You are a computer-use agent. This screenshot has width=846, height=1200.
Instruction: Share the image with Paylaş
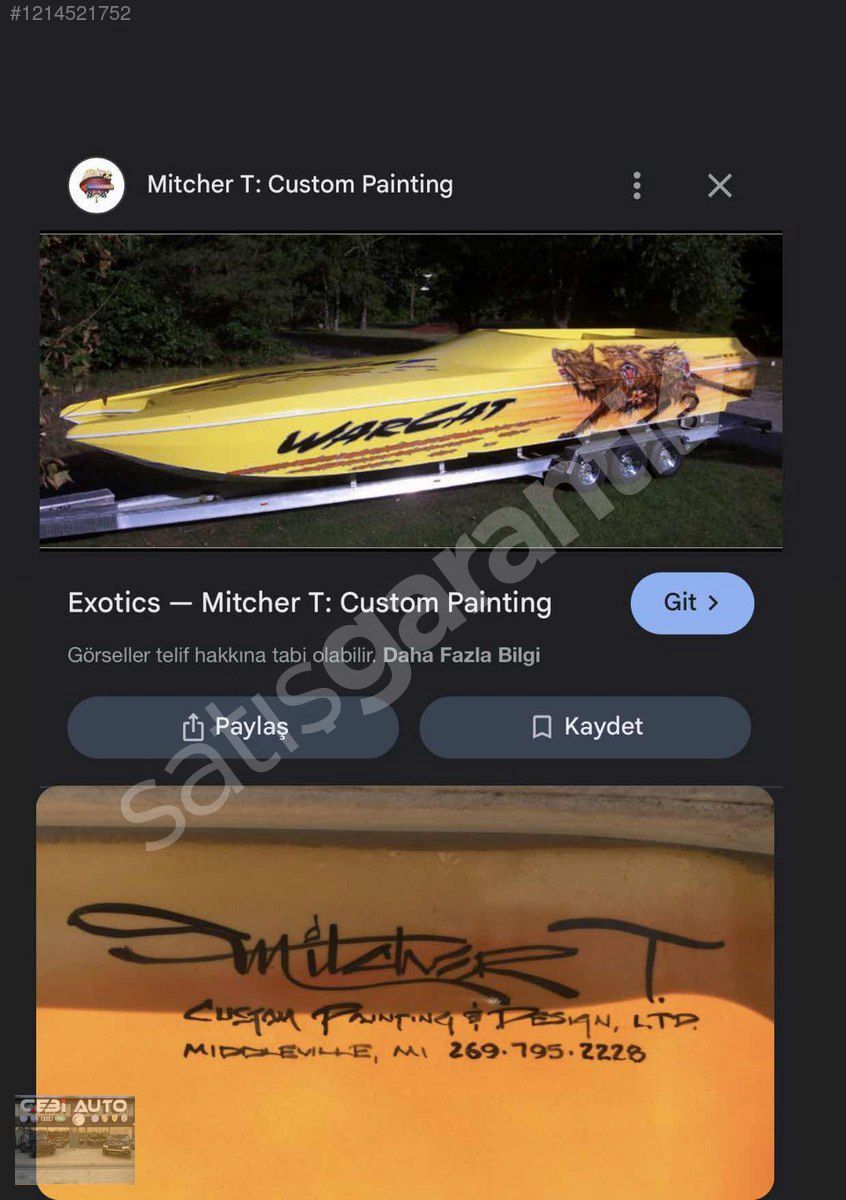point(233,727)
